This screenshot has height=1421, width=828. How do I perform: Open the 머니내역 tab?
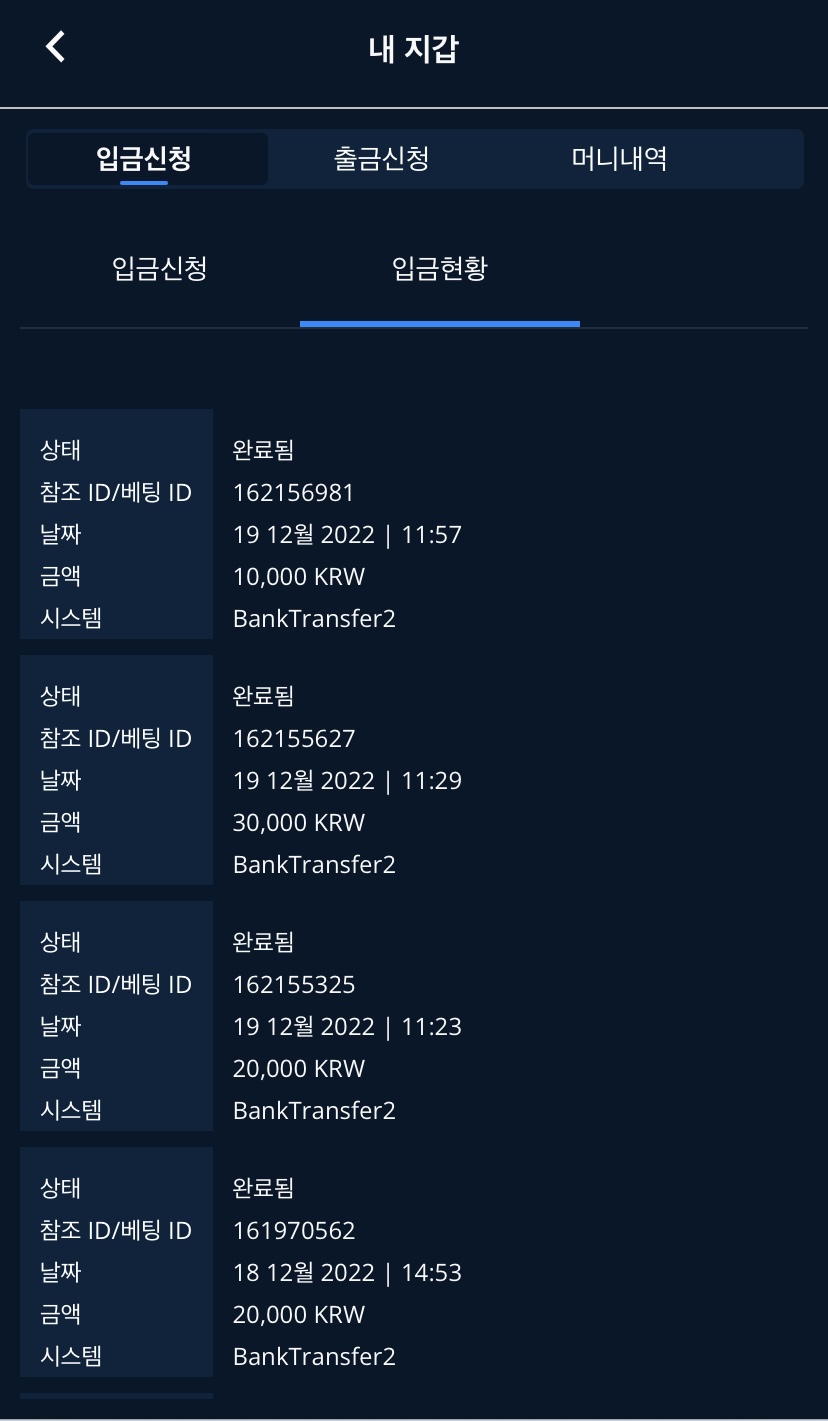tap(619, 159)
